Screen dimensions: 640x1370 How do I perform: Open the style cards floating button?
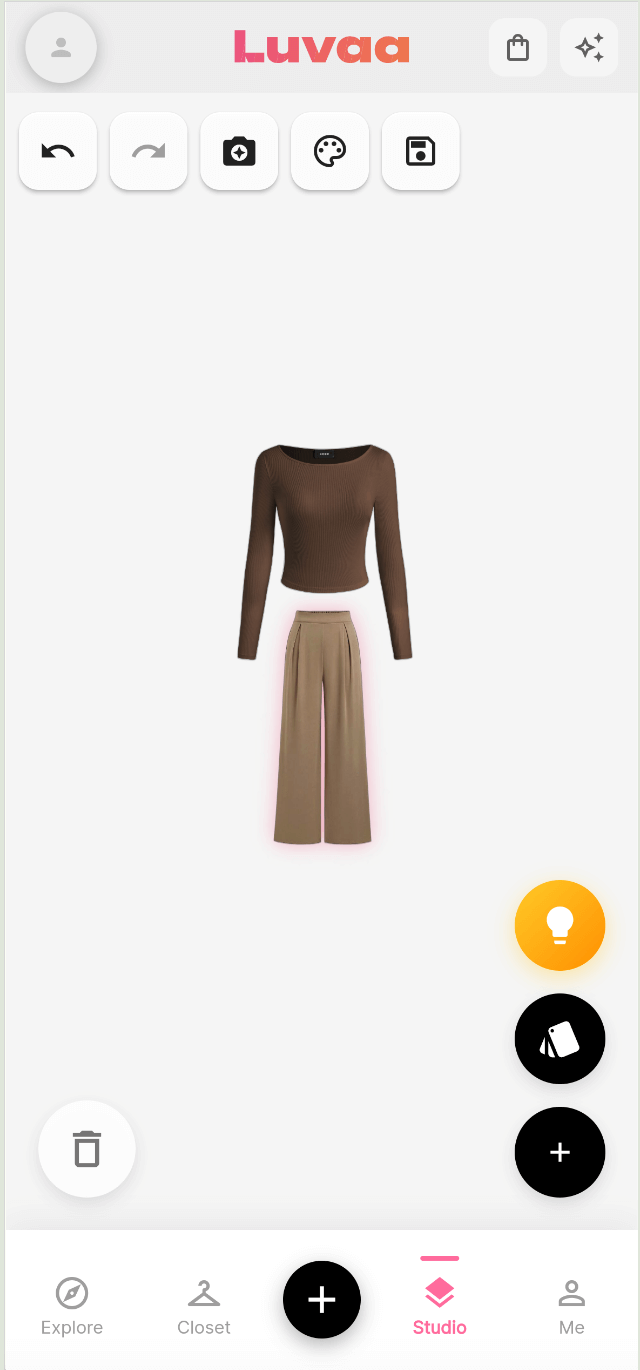point(560,1038)
